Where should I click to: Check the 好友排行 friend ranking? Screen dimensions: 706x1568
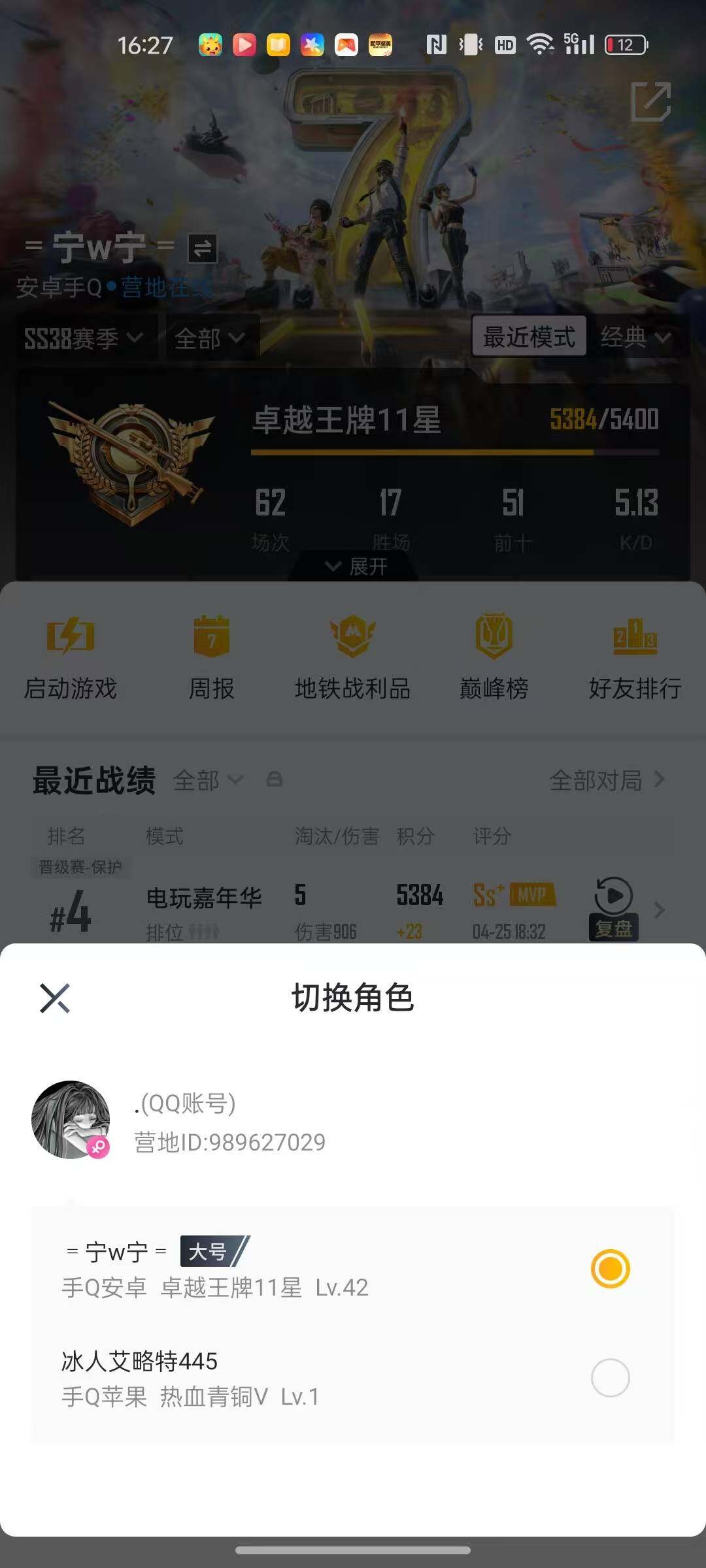pyautogui.click(x=634, y=657)
